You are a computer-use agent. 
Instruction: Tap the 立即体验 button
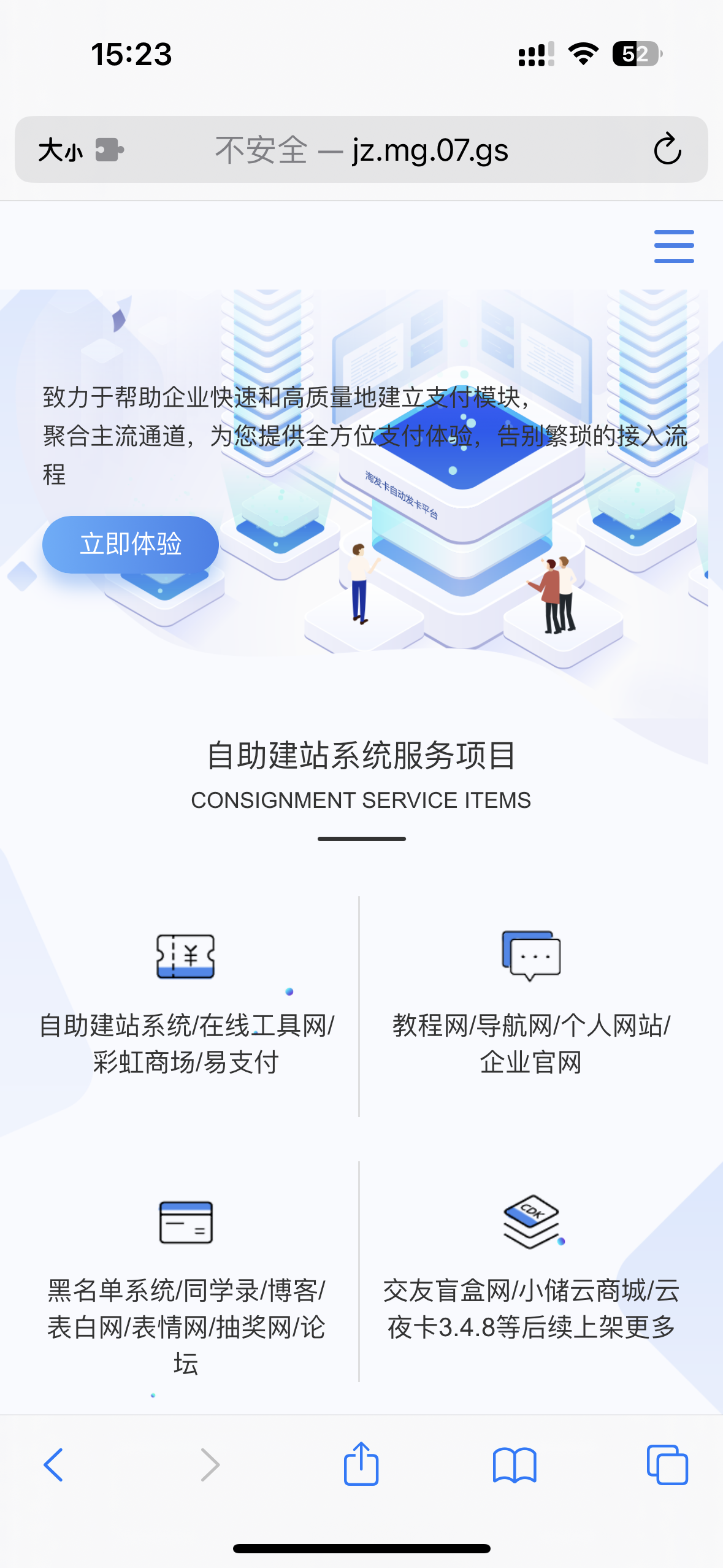click(x=129, y=544)
